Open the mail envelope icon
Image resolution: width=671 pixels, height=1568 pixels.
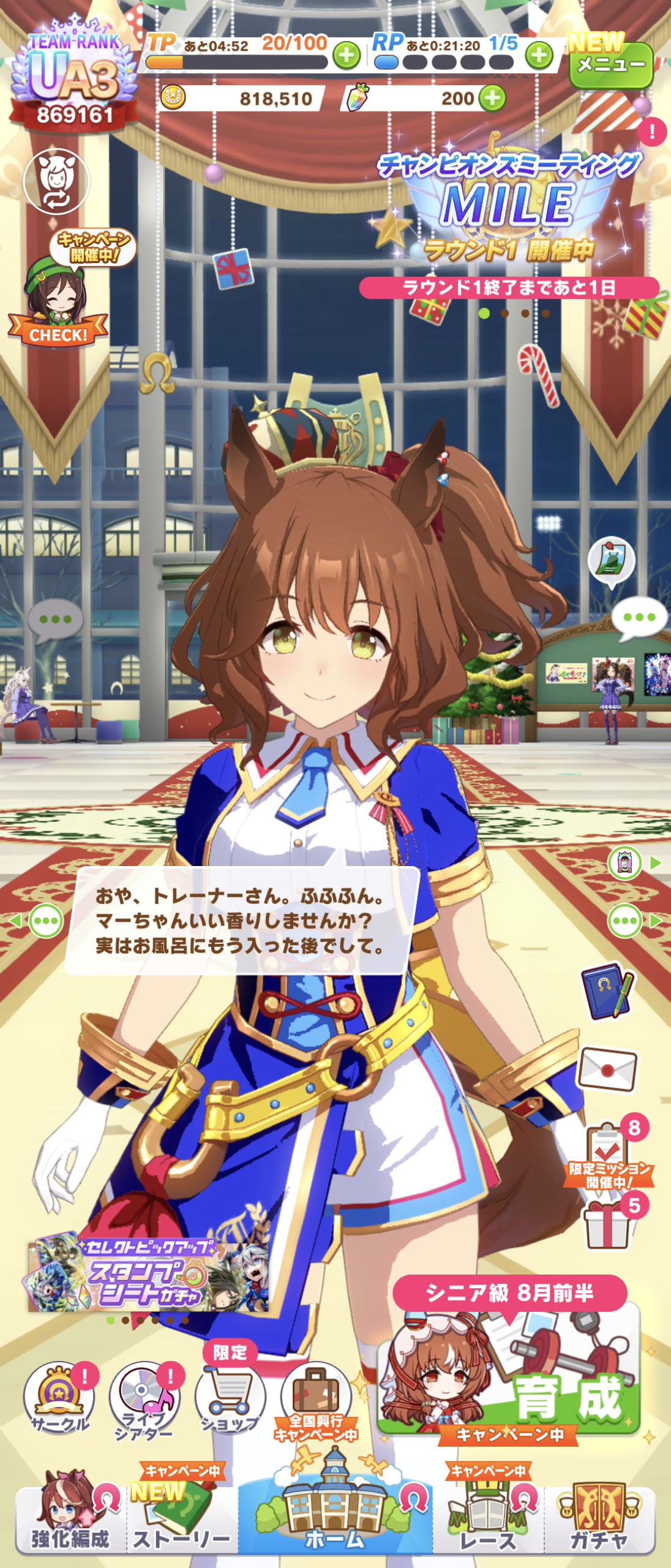click(x=608, y=1070)
